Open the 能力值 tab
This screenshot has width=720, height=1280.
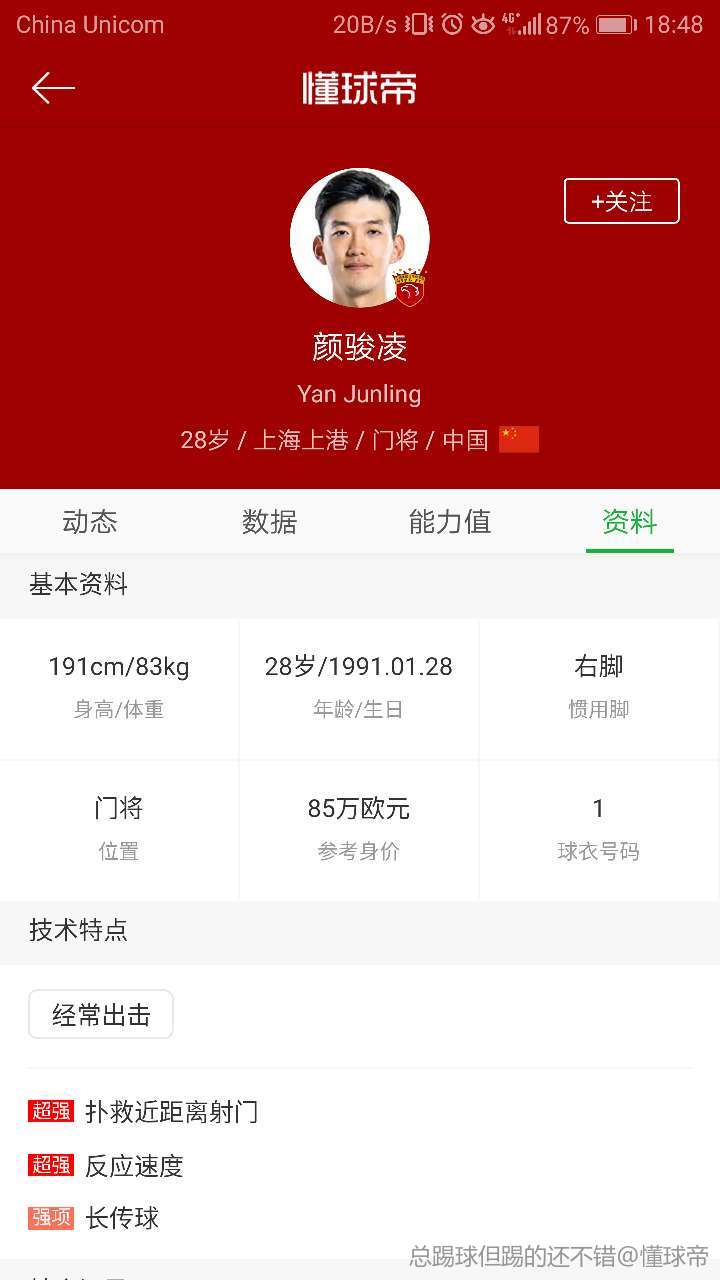click(x=449, y=521)
